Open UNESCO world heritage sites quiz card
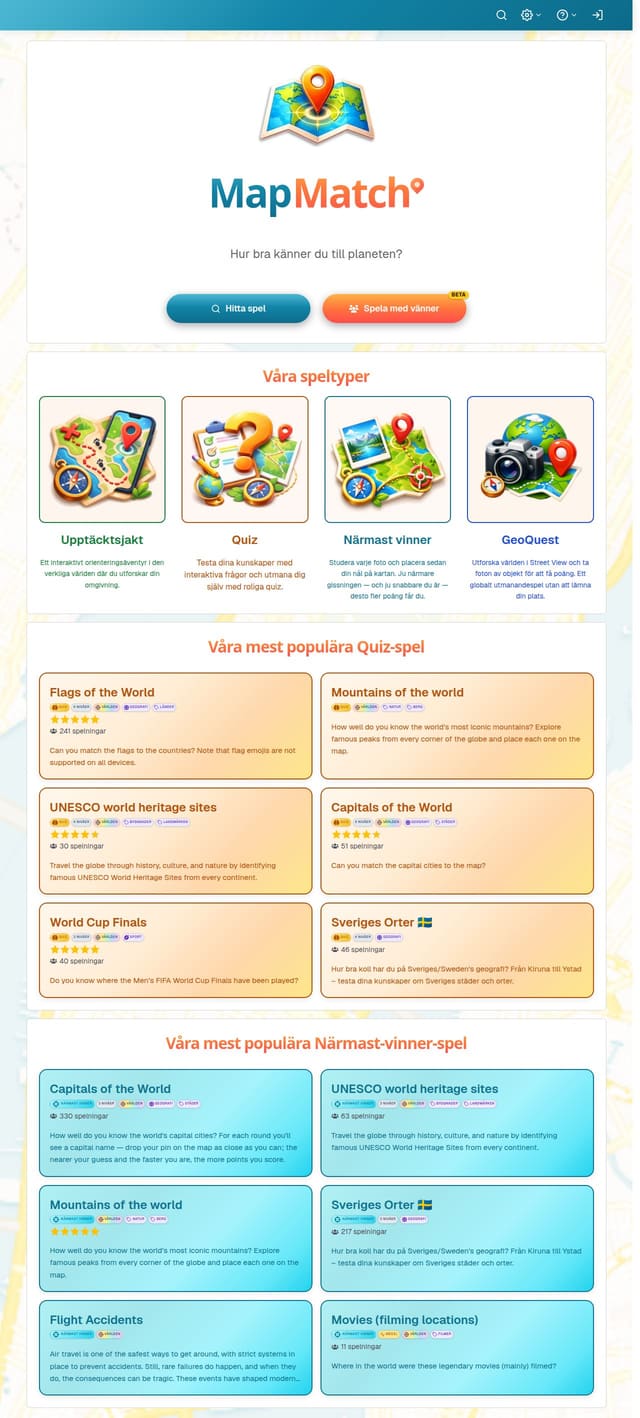The image size is (640, 1418). click(175, 841)
